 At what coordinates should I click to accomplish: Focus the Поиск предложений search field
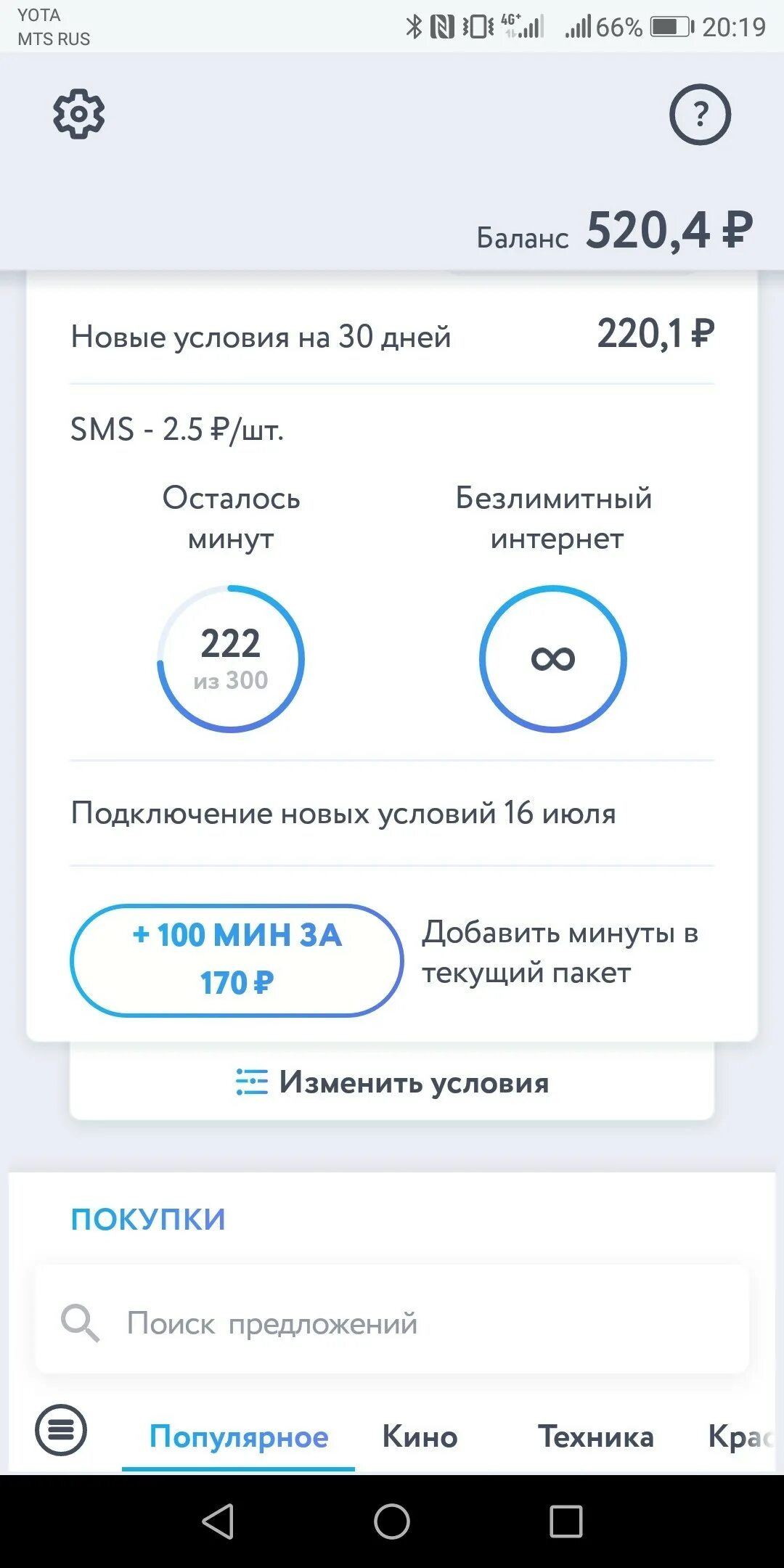click(x=392, y=1323)
